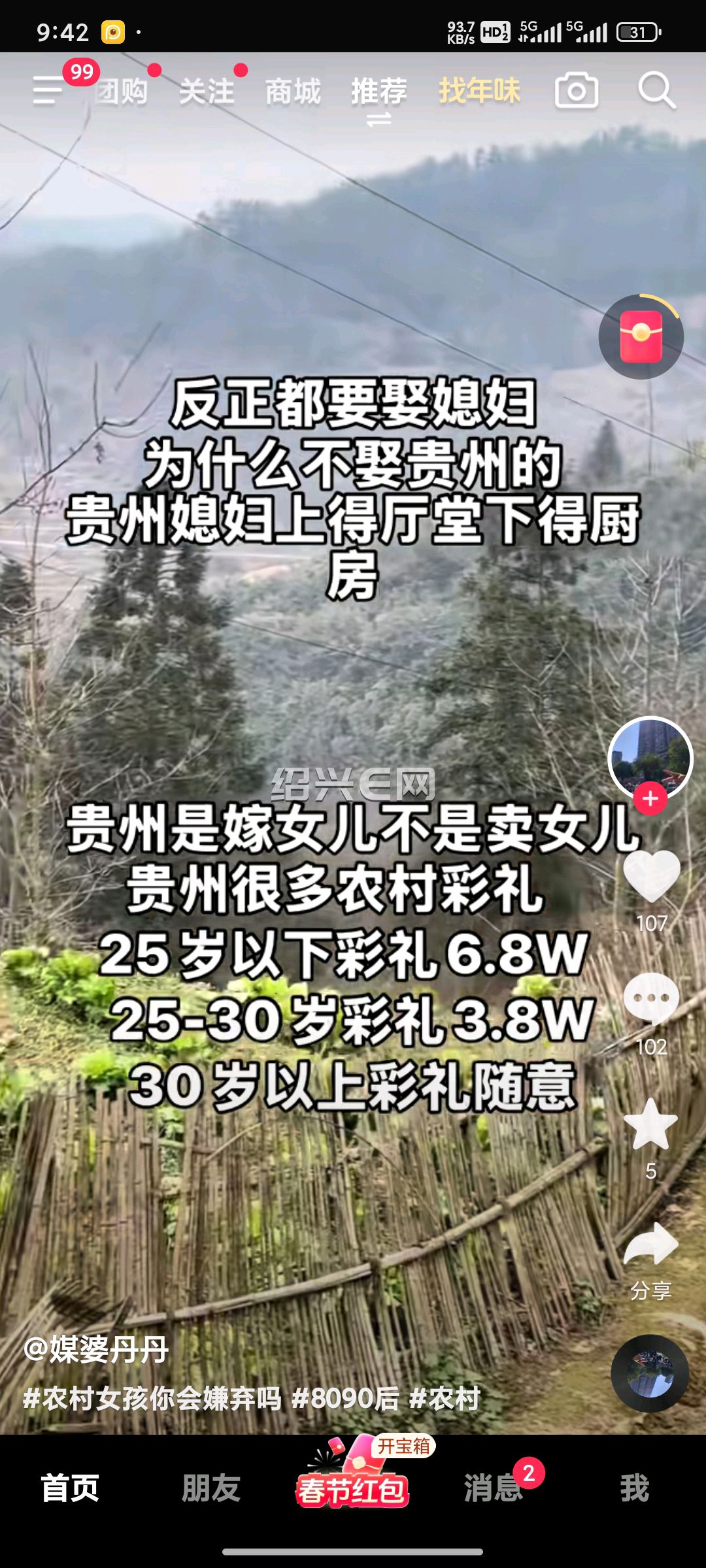Screen dimensions: 706x1568
Task: Open the hashtag #农村女孩你会嫌弃吗
Action: [x=152, y=1399]
